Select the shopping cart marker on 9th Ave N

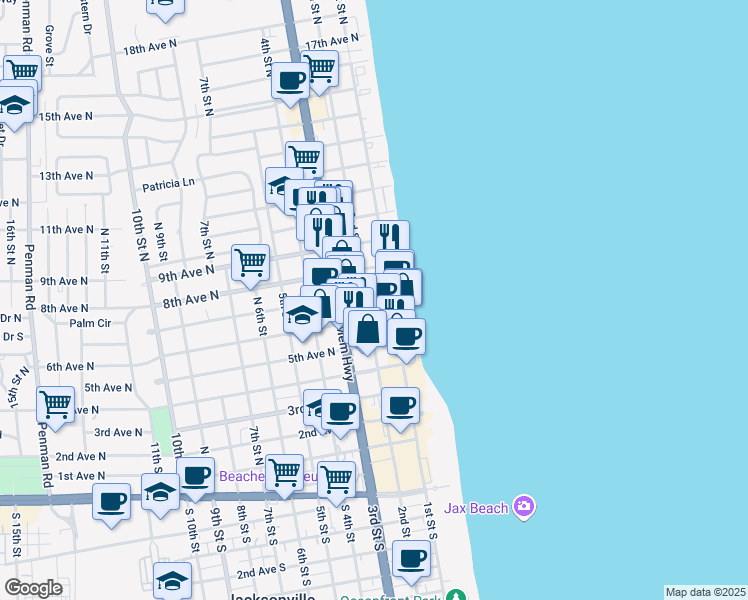point(250,262)
